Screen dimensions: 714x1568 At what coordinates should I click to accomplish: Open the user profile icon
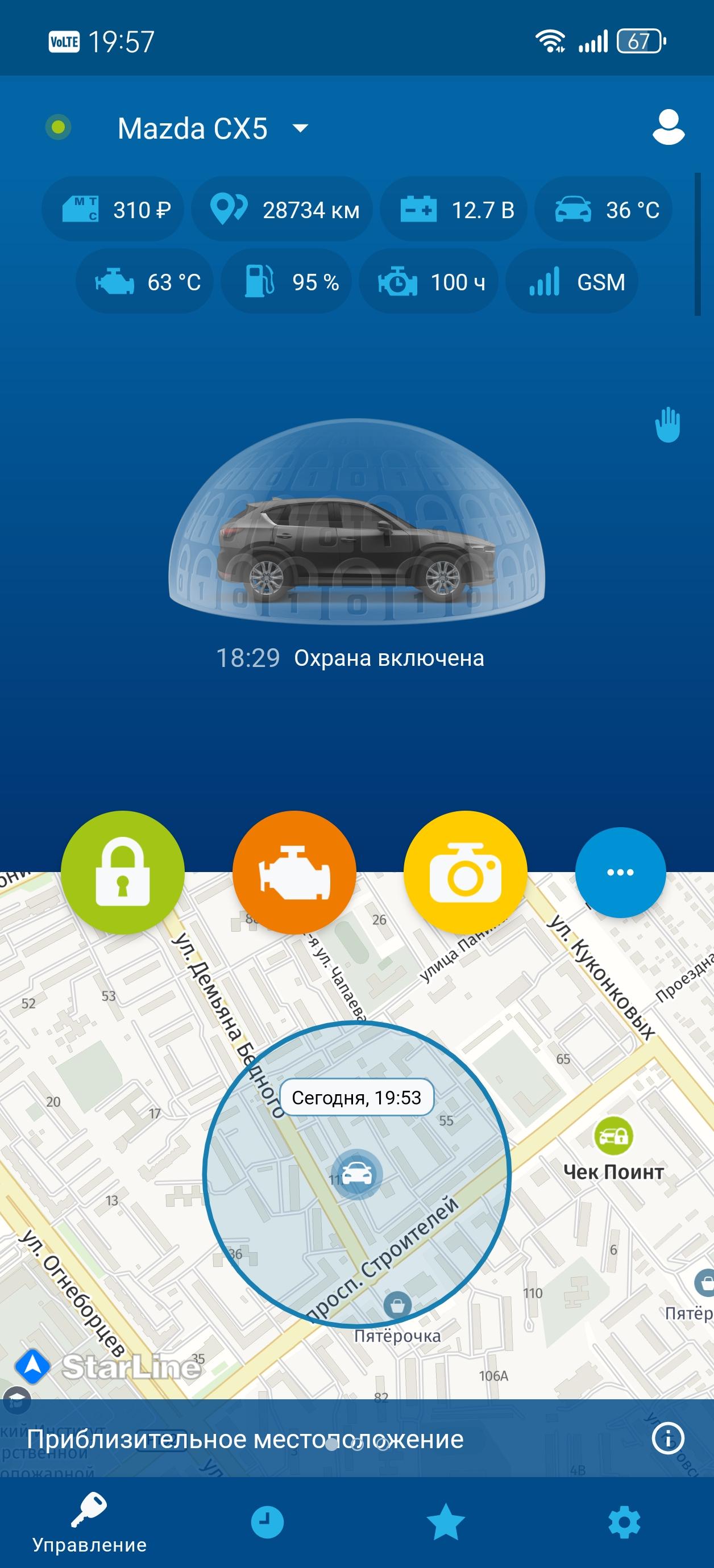pos(668,127)
